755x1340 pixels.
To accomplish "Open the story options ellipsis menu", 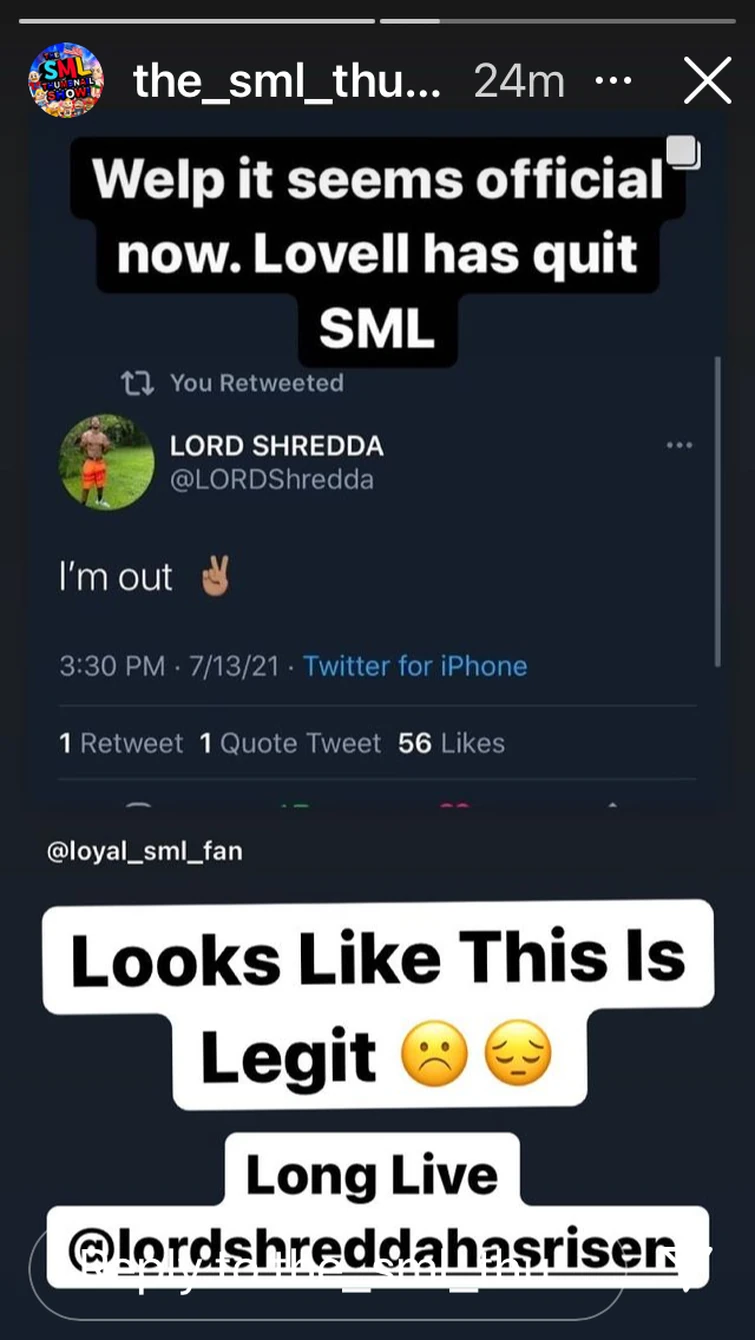I will pyautogui.click(x=614, y=80).
